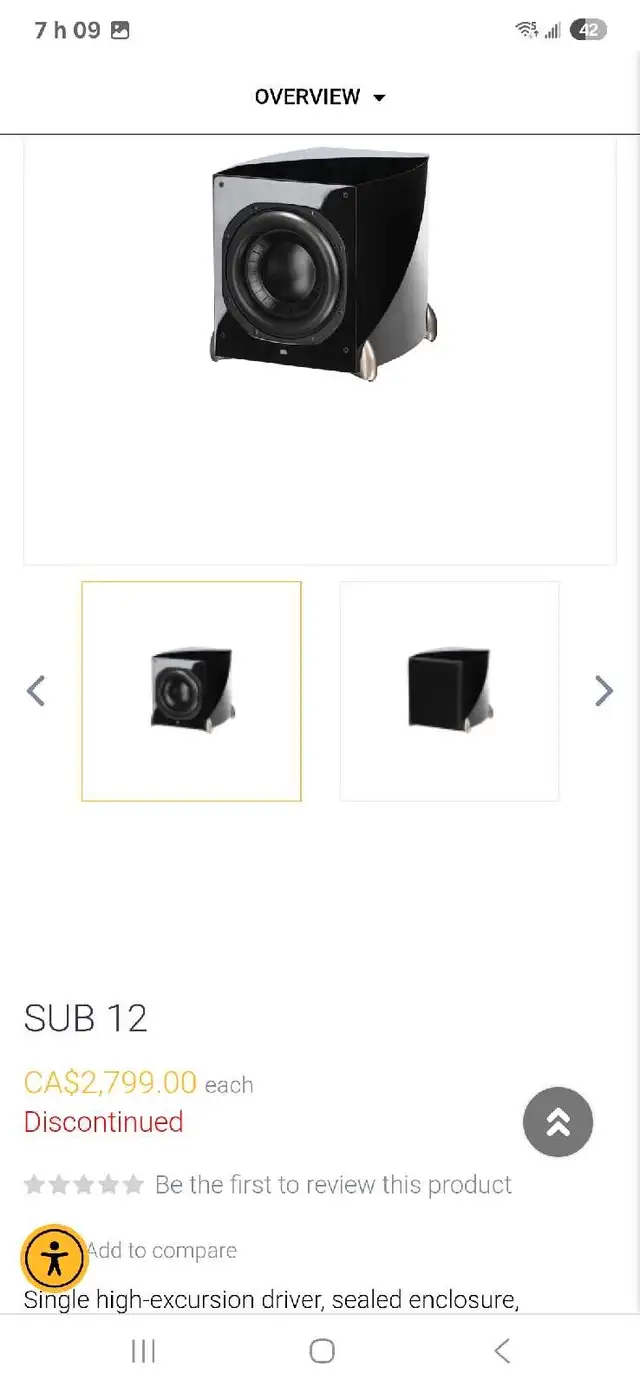Show previous gallery thumbnails

36,691
